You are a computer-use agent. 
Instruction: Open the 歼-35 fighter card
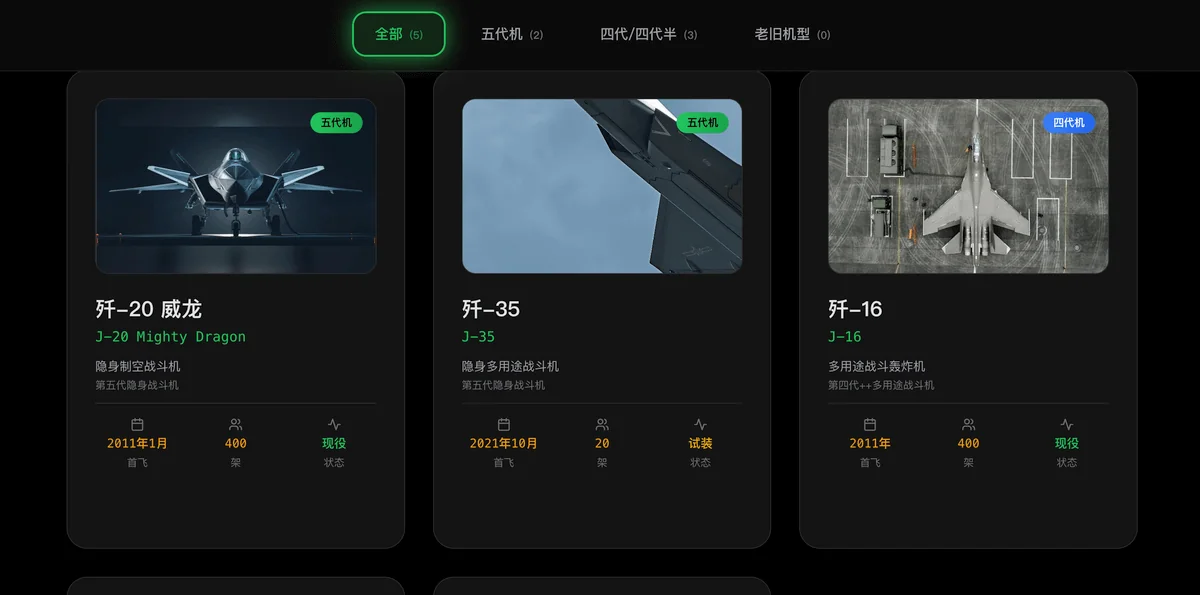point(601,310)
